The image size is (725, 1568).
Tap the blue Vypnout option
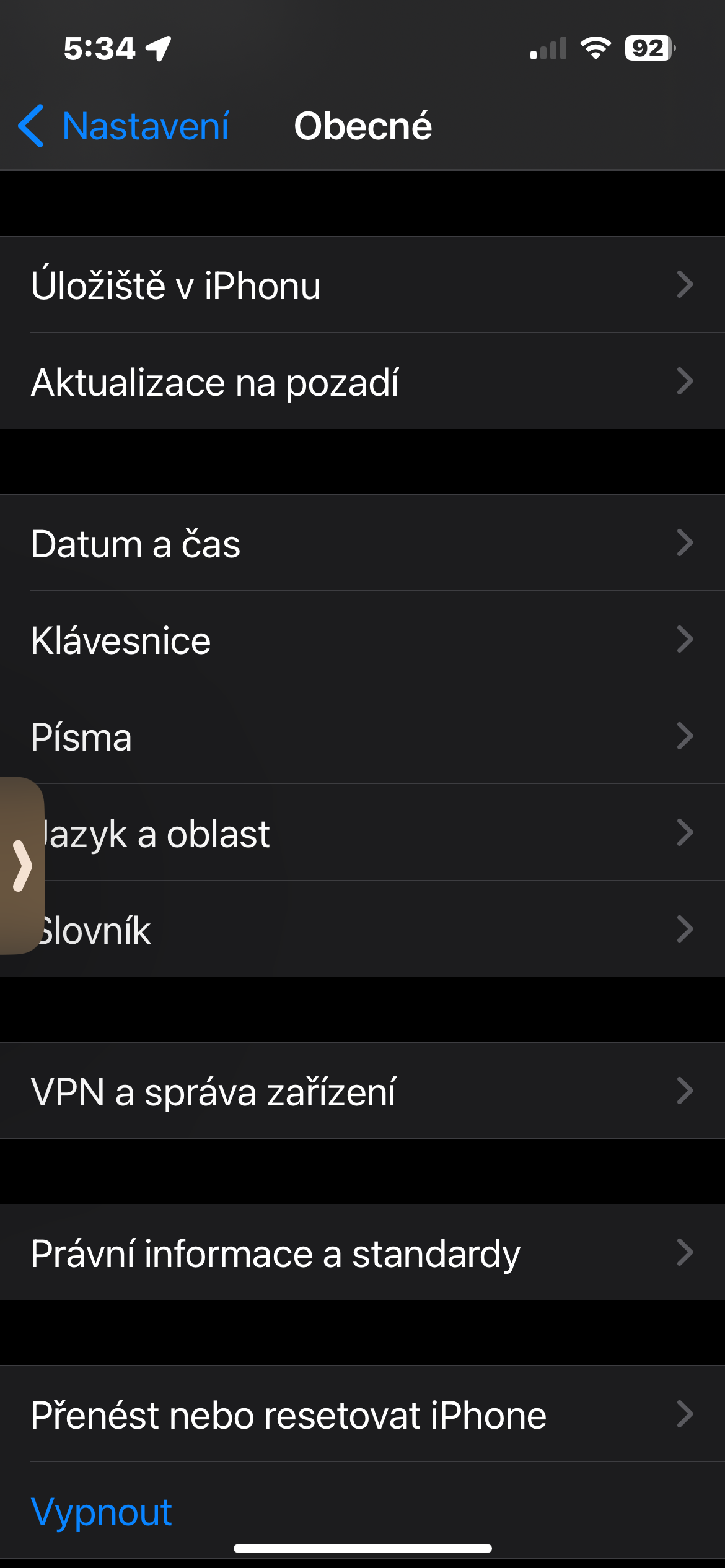click(102, 1512)
